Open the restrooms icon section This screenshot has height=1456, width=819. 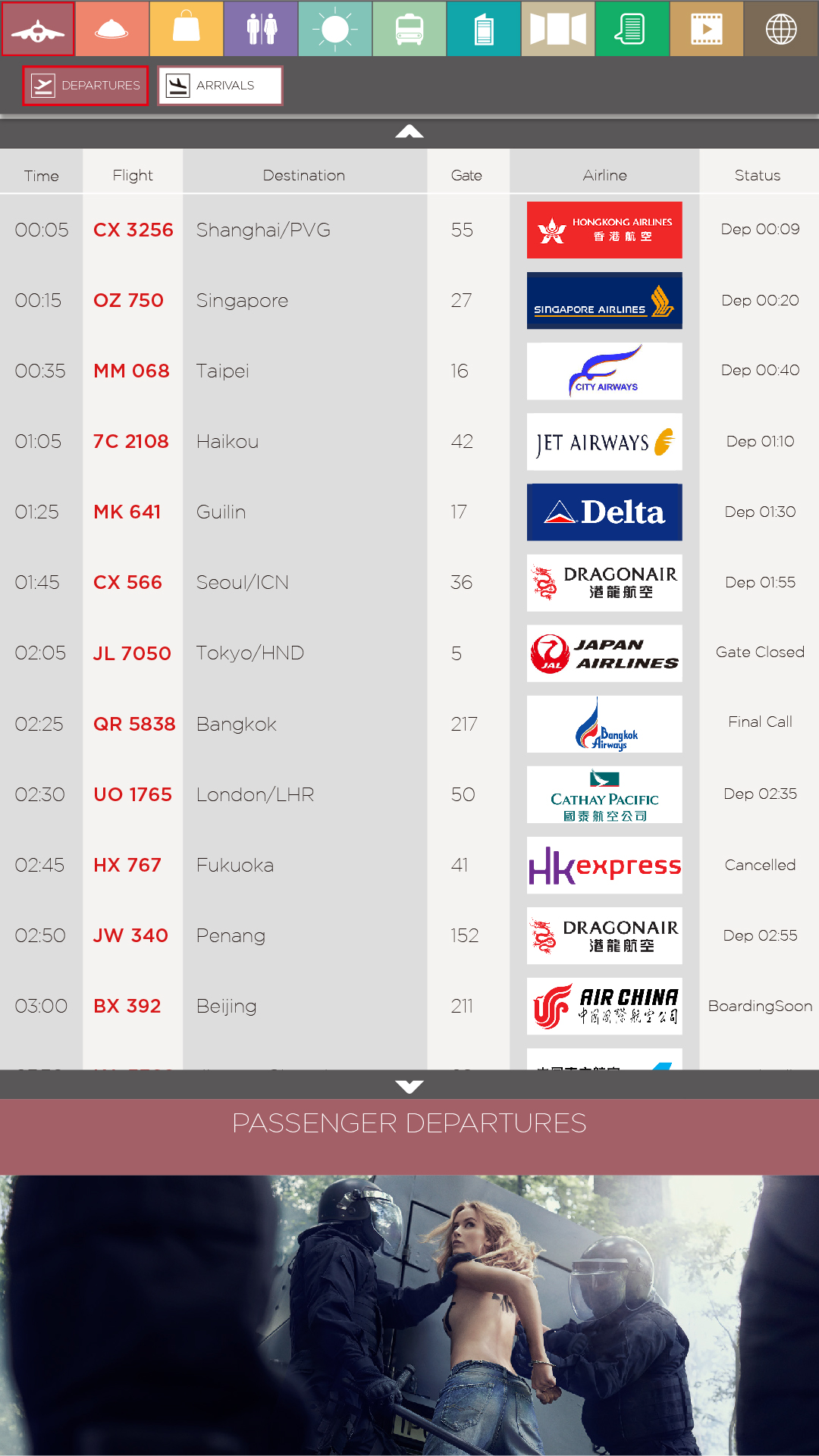tap(261, 29)
